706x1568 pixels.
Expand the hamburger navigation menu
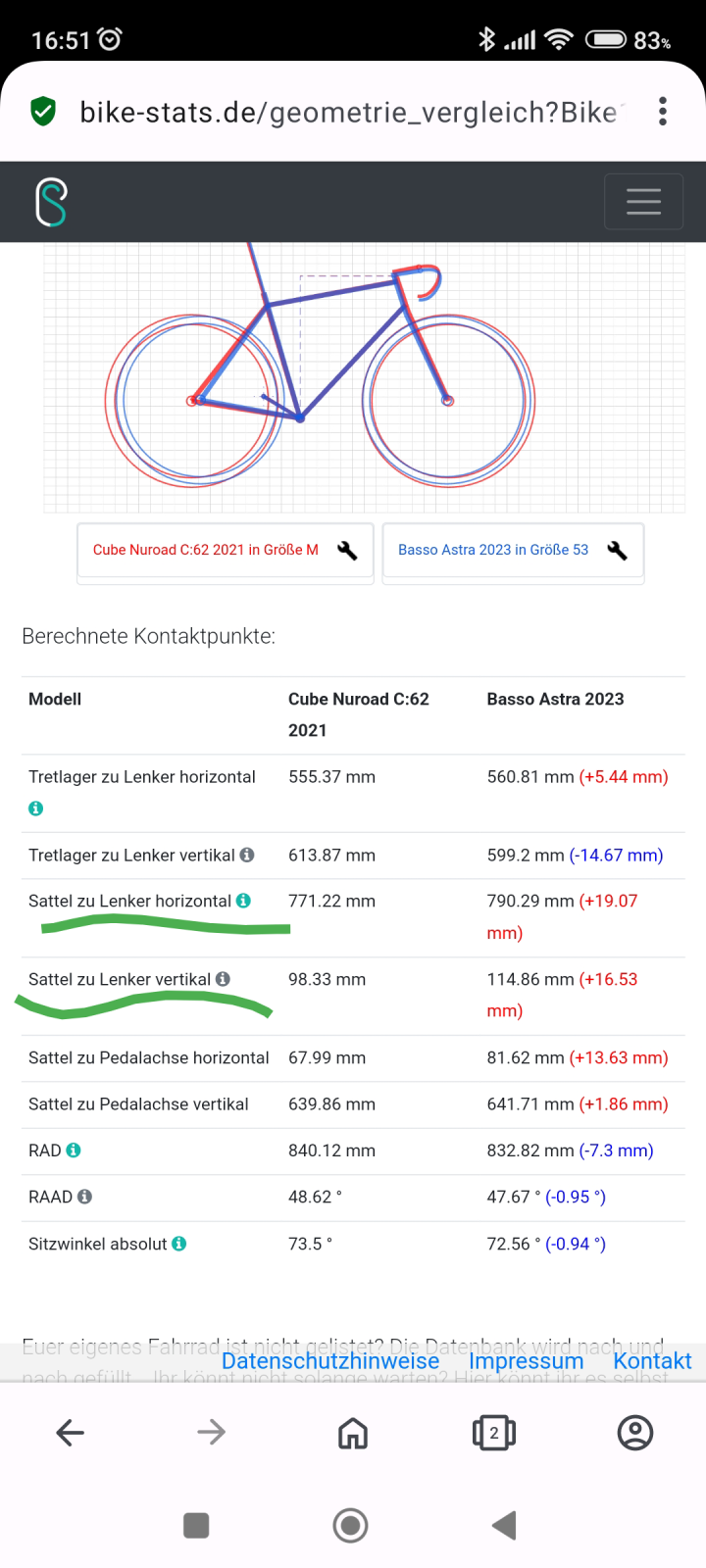pos(643,201)
